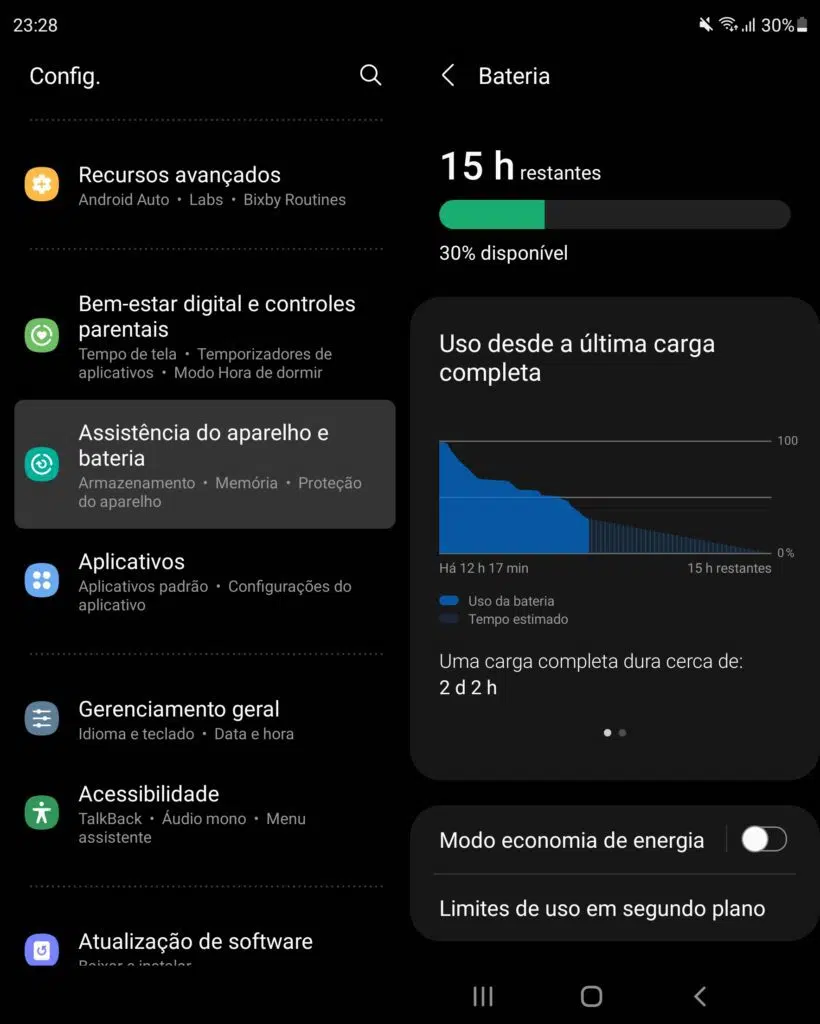The height and width of the screenshot is (1024, 820).
Task: Select the second page indicator dot
Action: [621, 732]
